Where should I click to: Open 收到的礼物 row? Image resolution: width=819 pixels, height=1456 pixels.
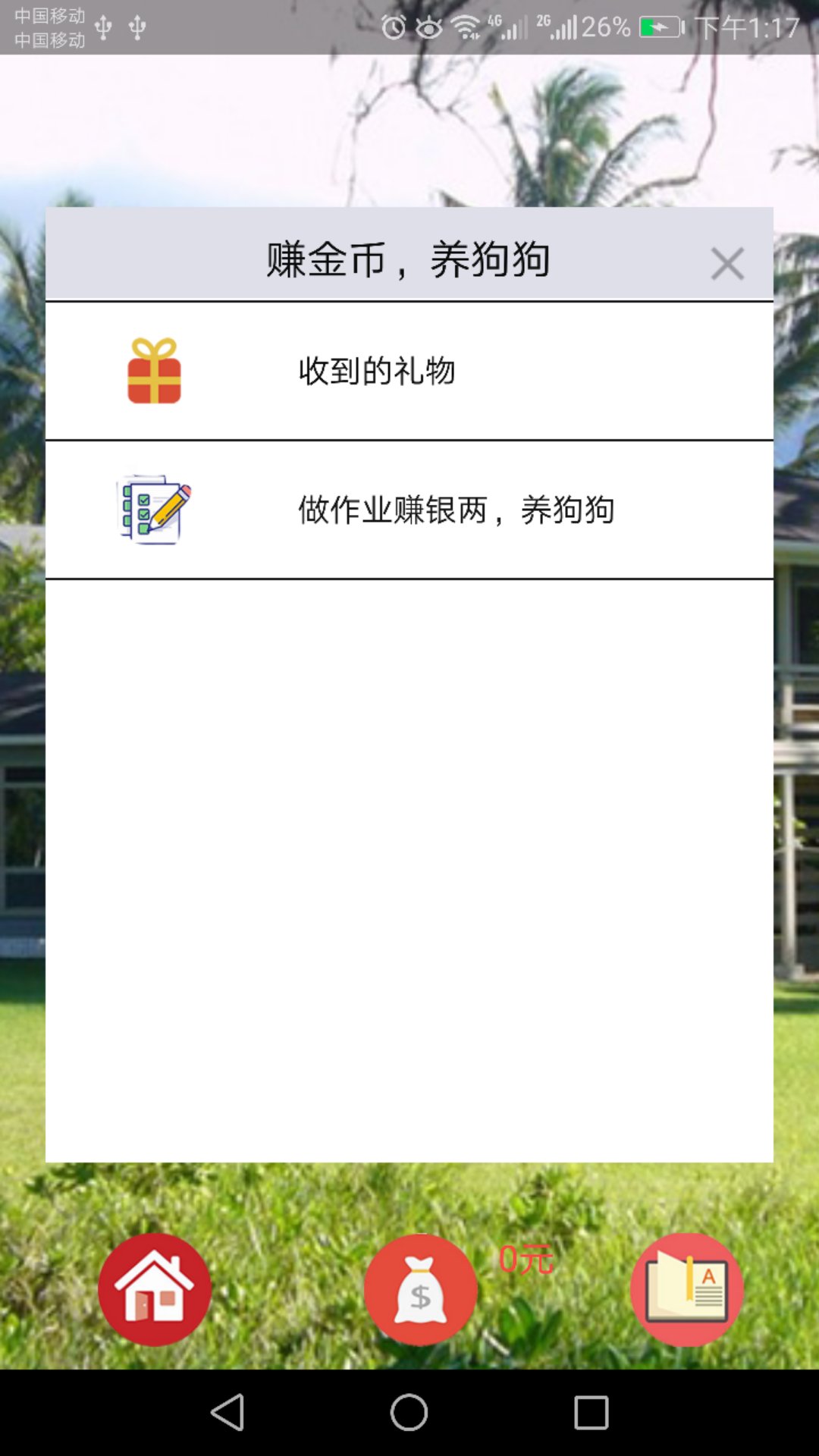409,371
